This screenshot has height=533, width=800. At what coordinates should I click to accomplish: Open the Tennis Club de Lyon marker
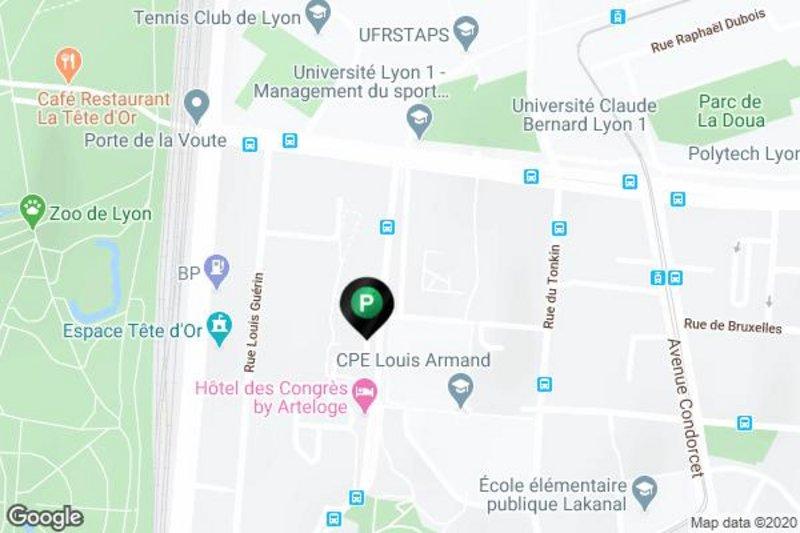click(319, 13)
